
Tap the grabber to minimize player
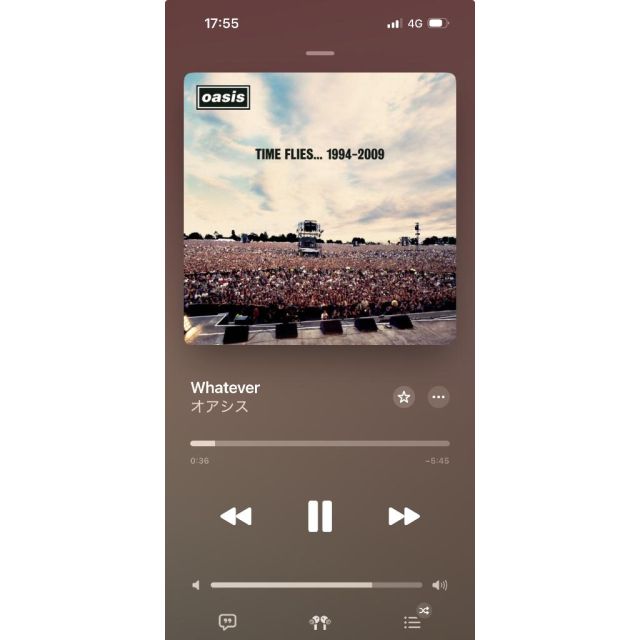coord(320,53)
